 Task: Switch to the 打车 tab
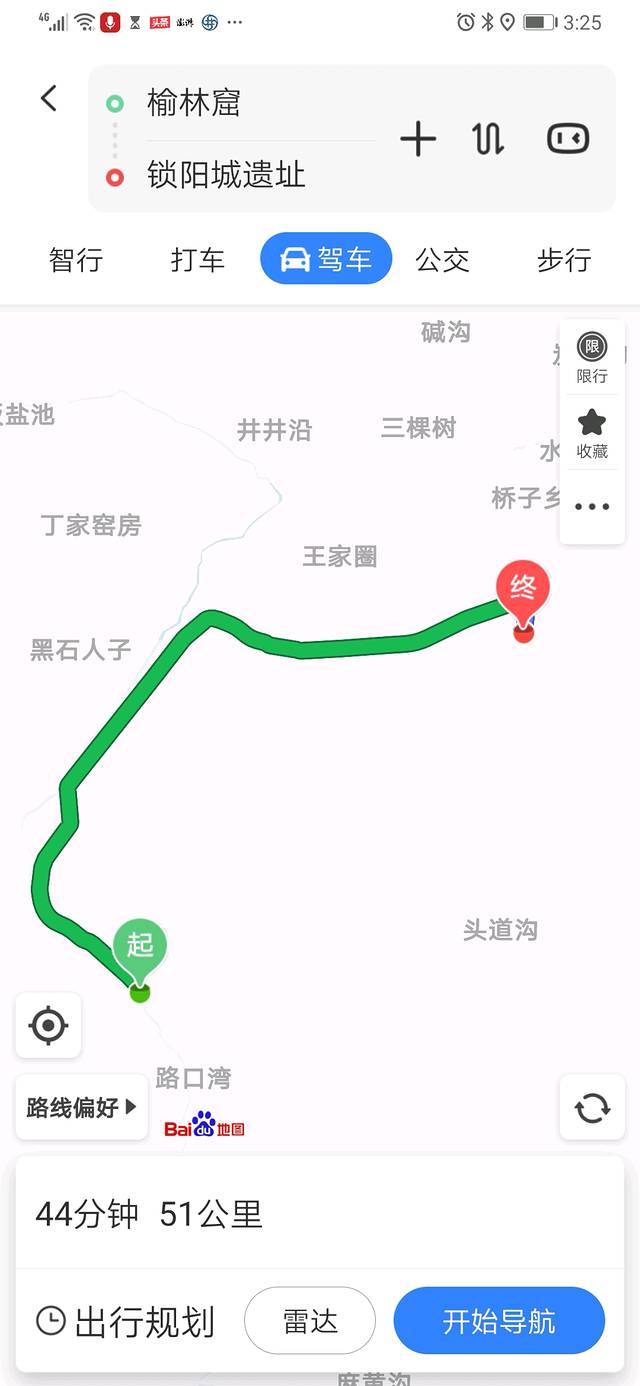[198, 260]
